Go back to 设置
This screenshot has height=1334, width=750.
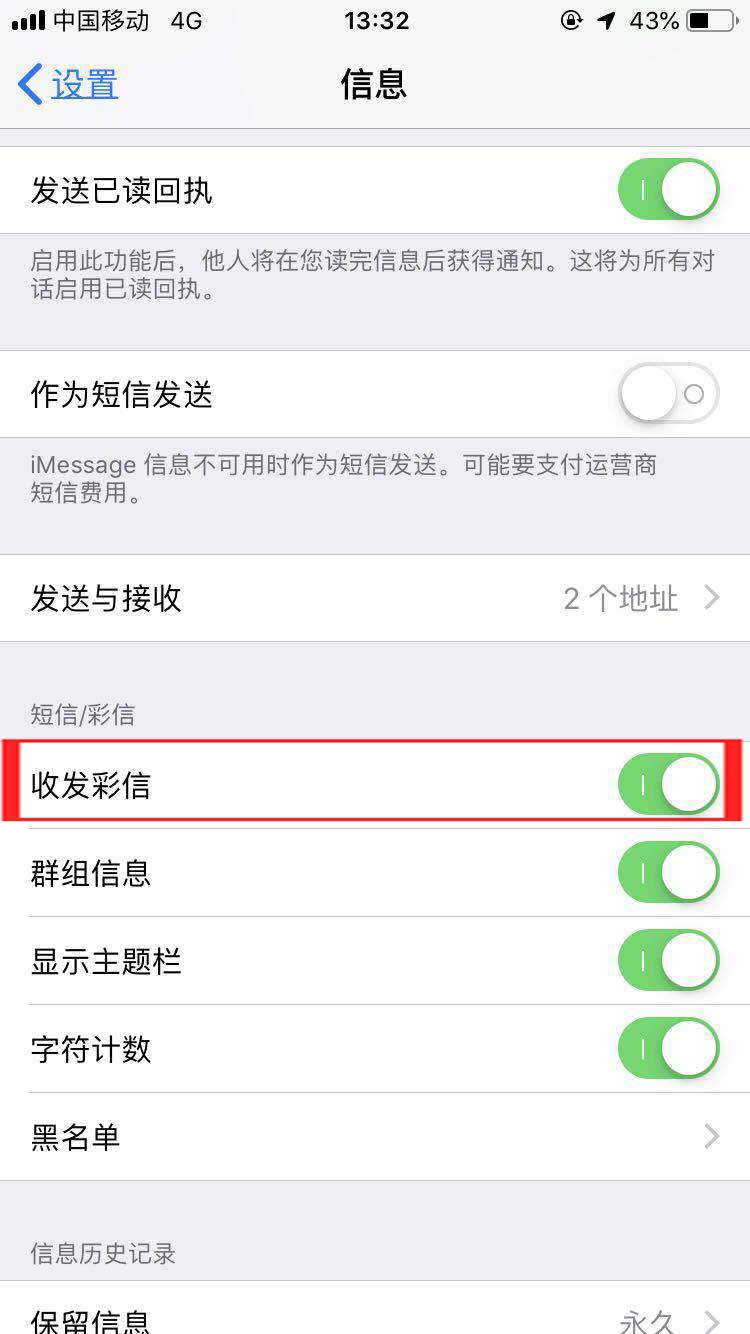pos(68,85)
